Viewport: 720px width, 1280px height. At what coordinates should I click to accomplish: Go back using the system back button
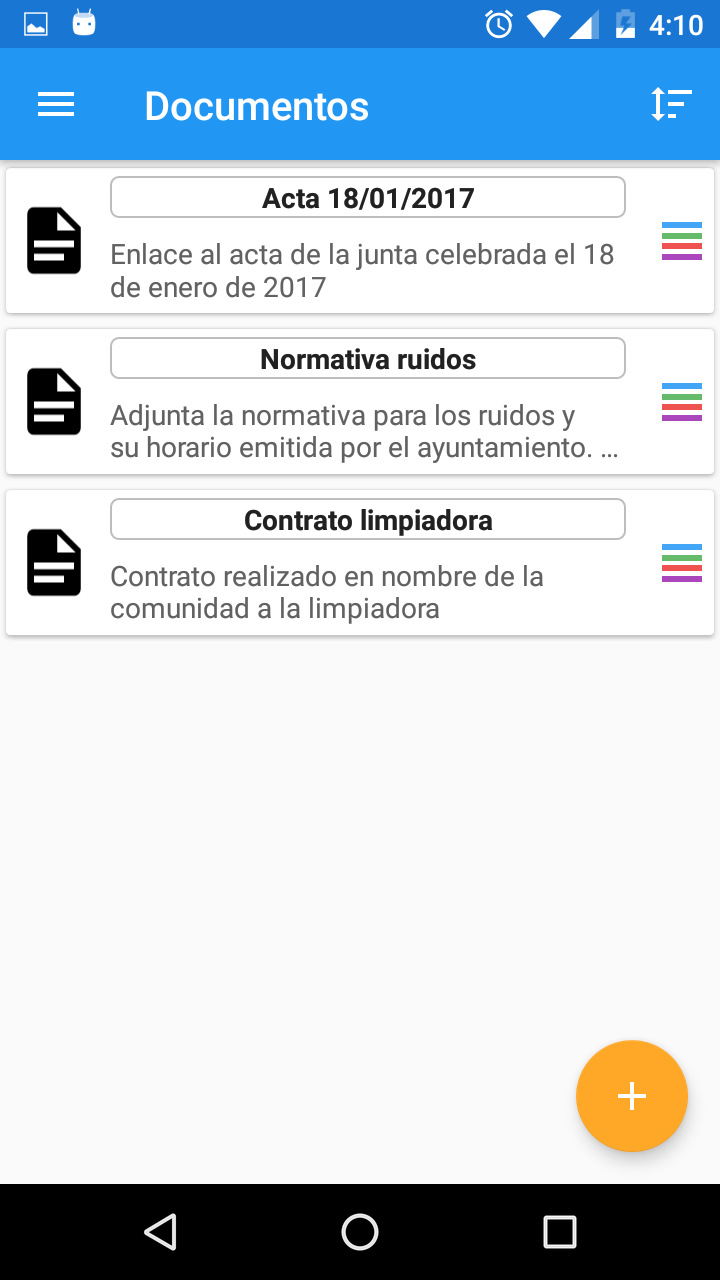tap(160, 1232)
